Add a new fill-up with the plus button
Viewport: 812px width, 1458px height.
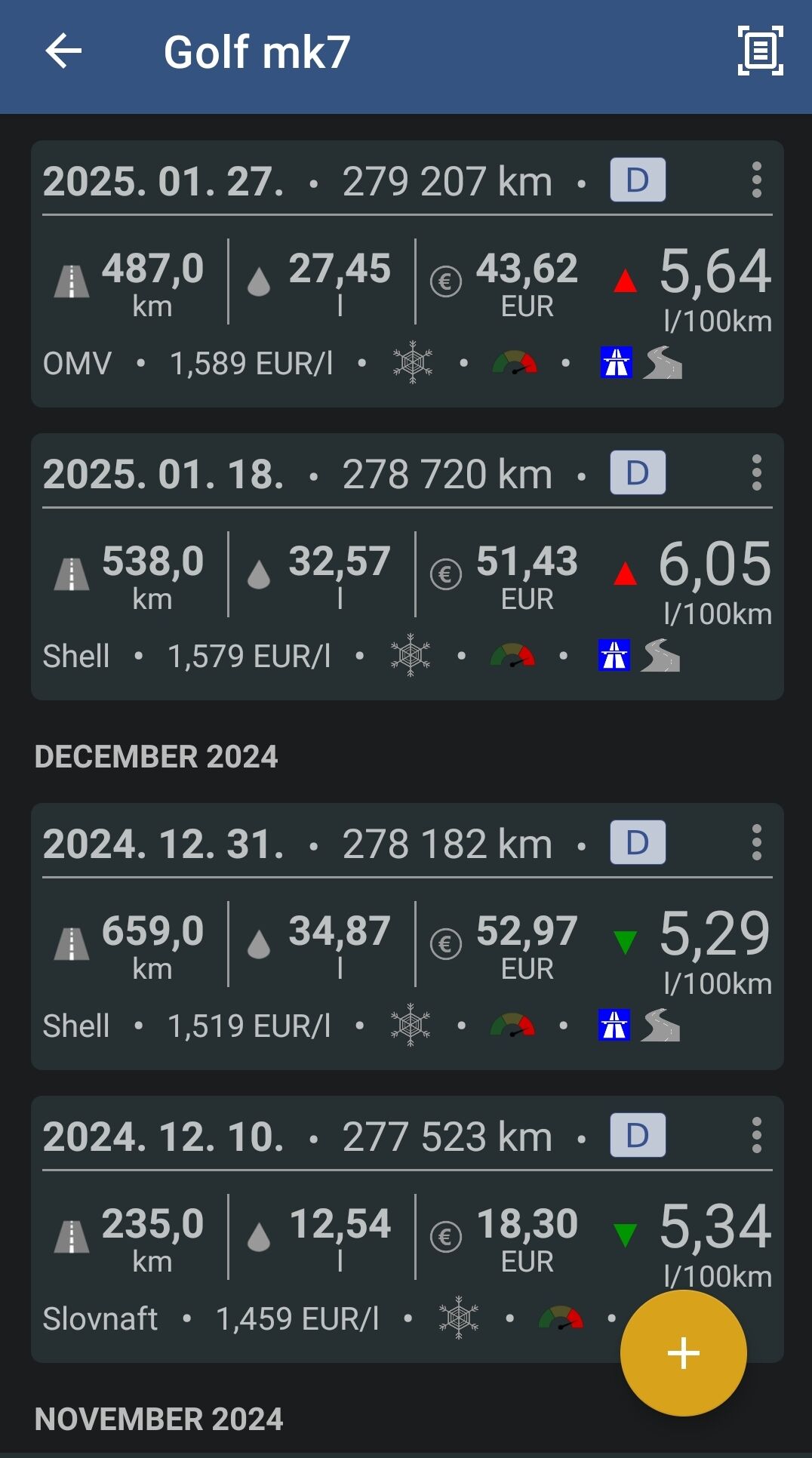pos(684,1353)
